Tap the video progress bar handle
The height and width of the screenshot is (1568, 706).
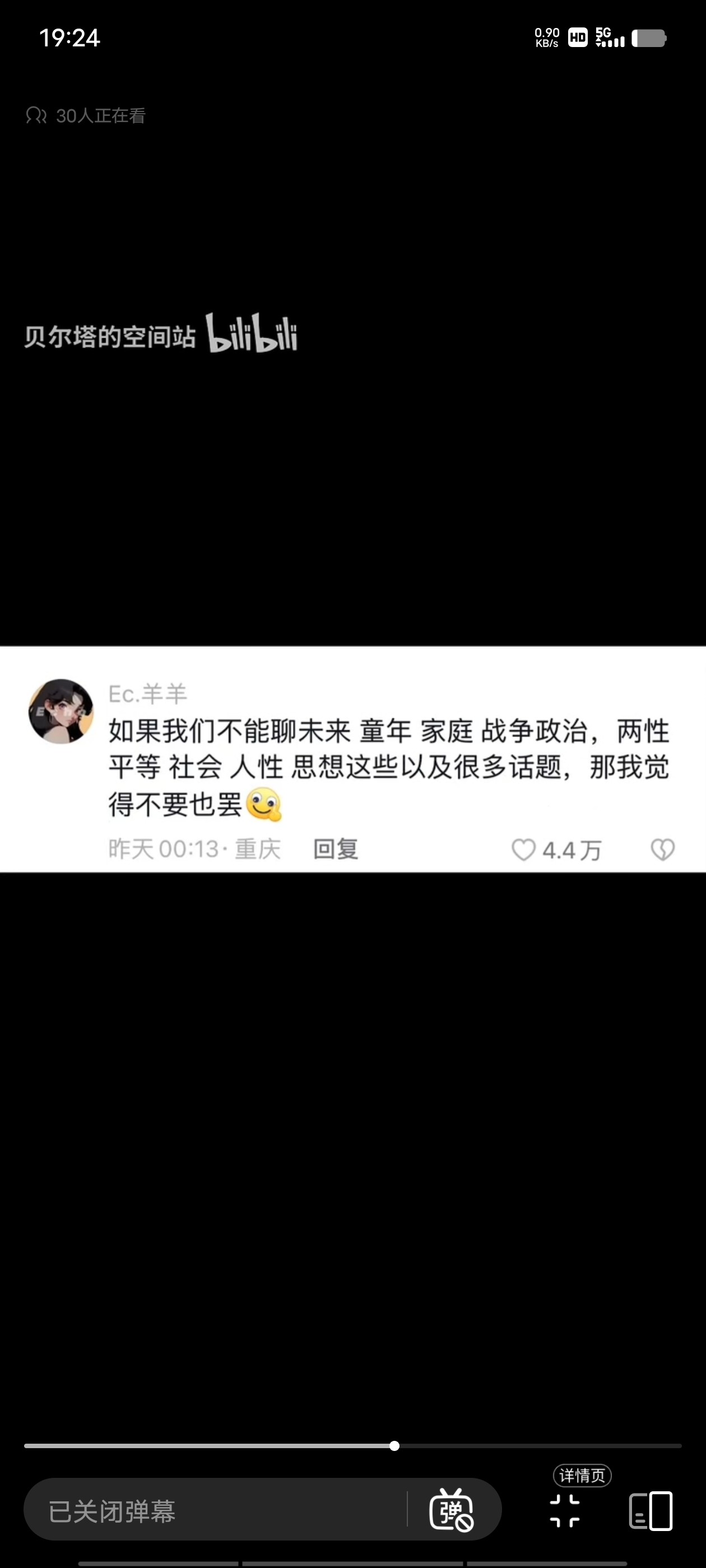click(x=394, y=1446)
